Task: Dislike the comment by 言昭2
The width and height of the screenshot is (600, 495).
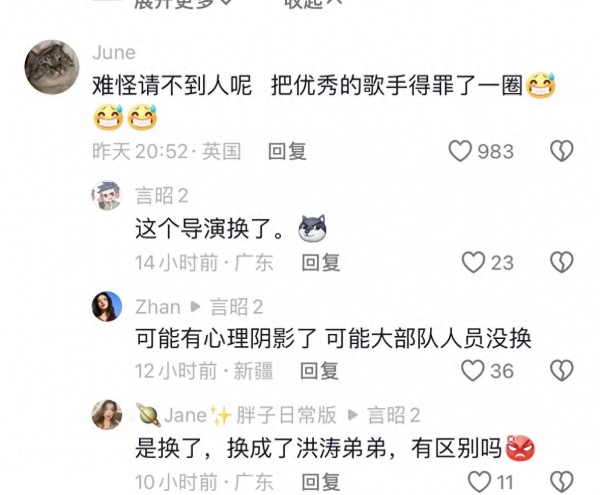Action: [x=562, y=262]
